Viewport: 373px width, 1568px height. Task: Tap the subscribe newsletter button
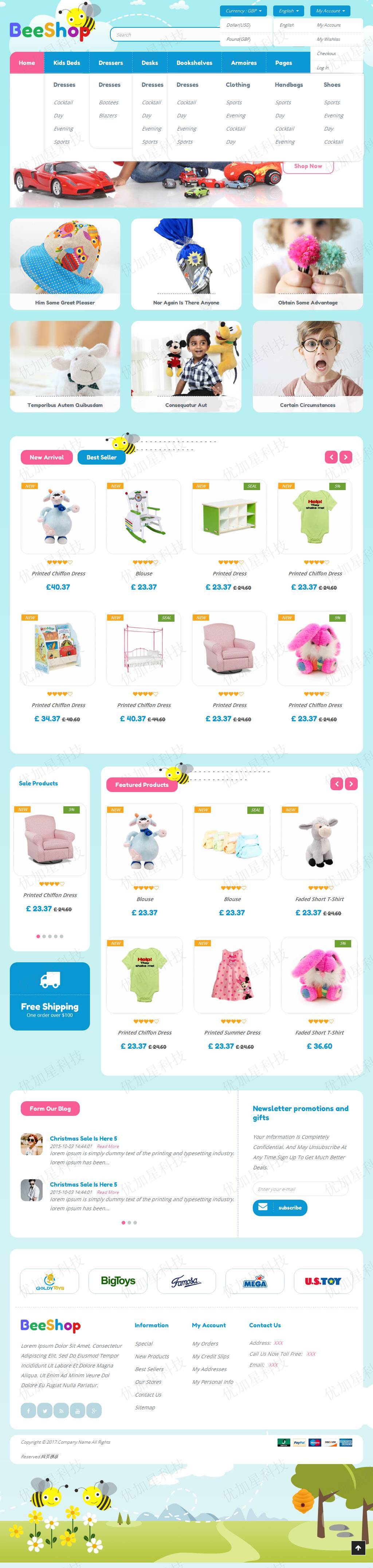pos(280,1207)
